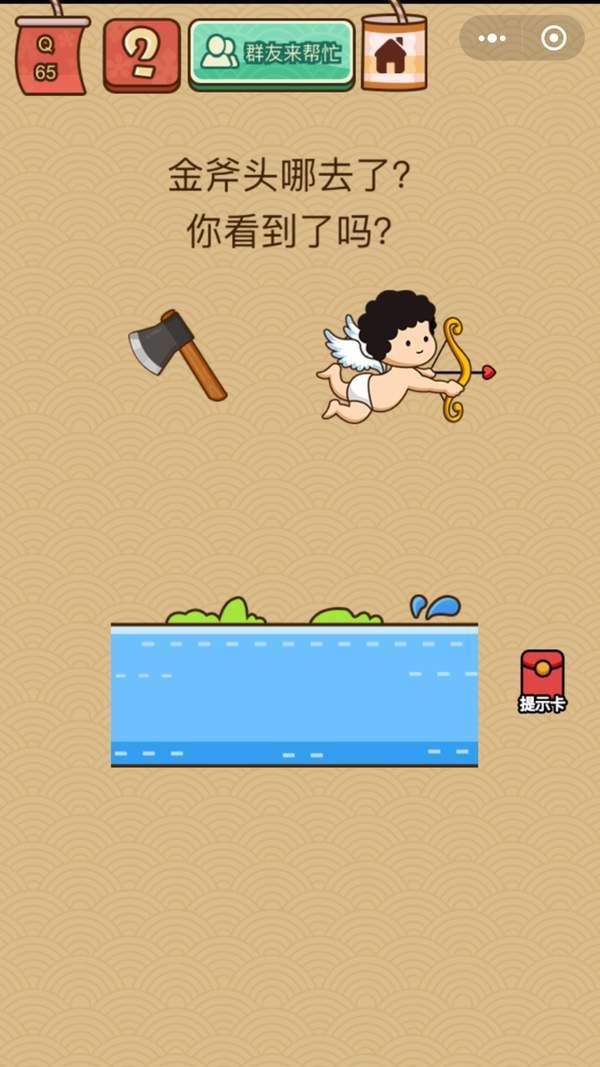
Task: Use the 提示卡 hint card
Action: click(542, 680)
